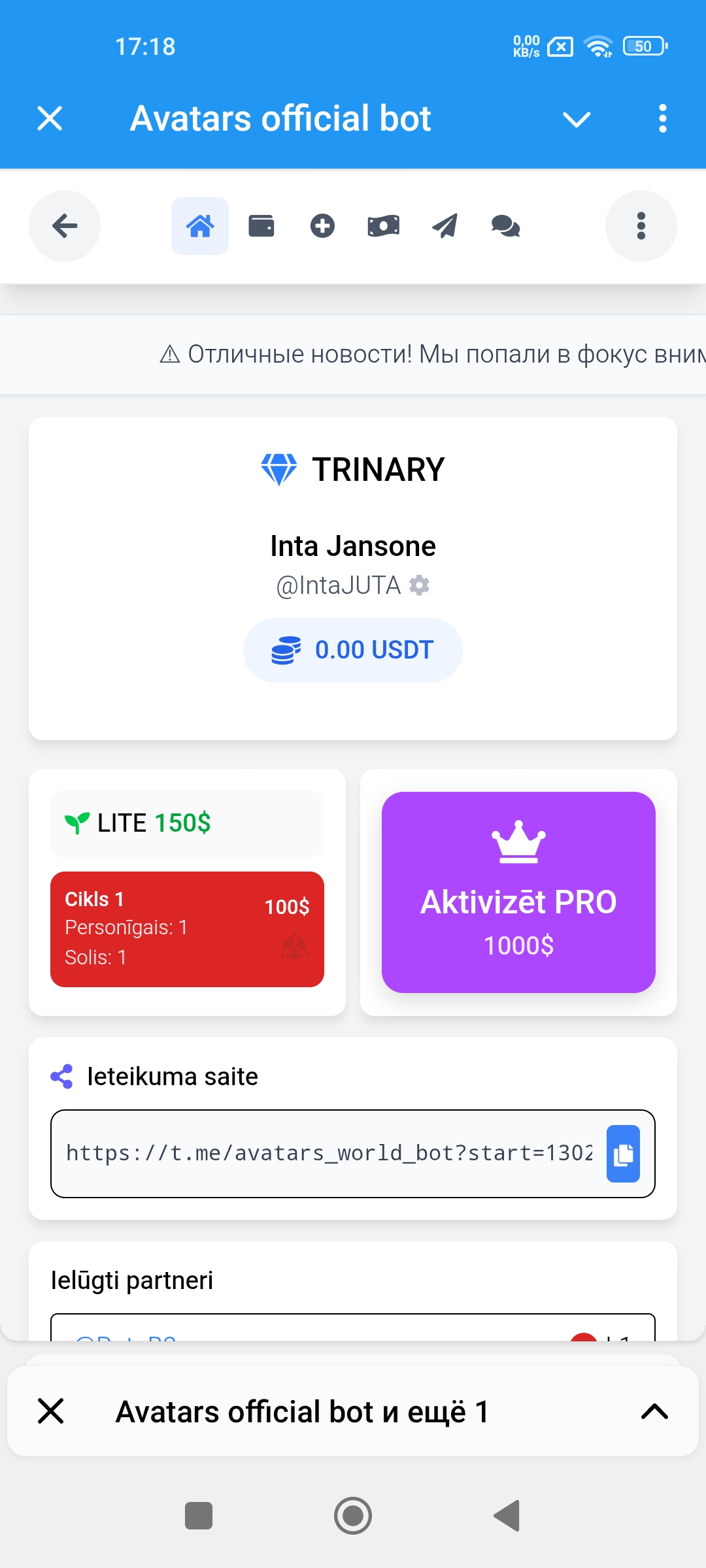Open settings gear next to @IntaJUTA
This screenshot has width=706, height=1568.
[420, 585]
